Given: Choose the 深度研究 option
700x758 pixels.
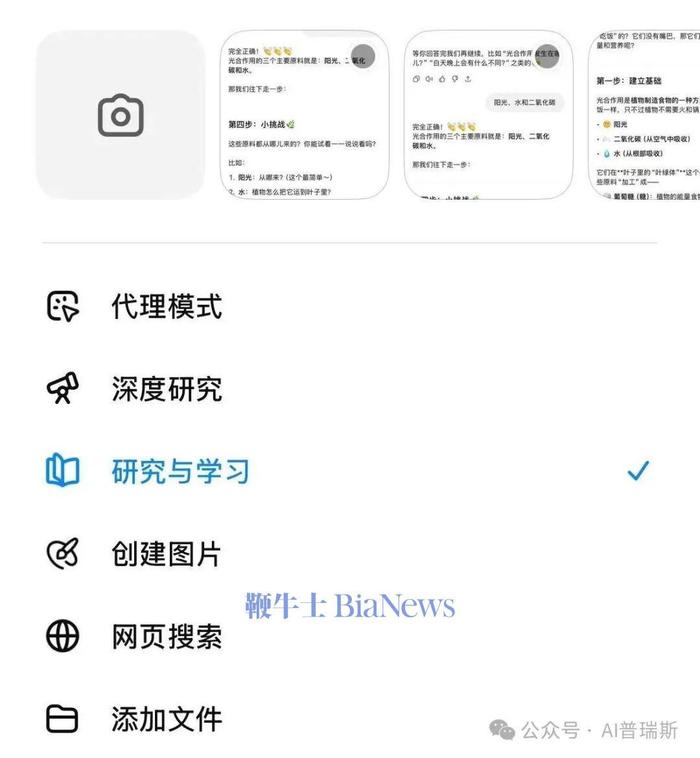Looking at the screenshot, I should [x=166, y=389].
